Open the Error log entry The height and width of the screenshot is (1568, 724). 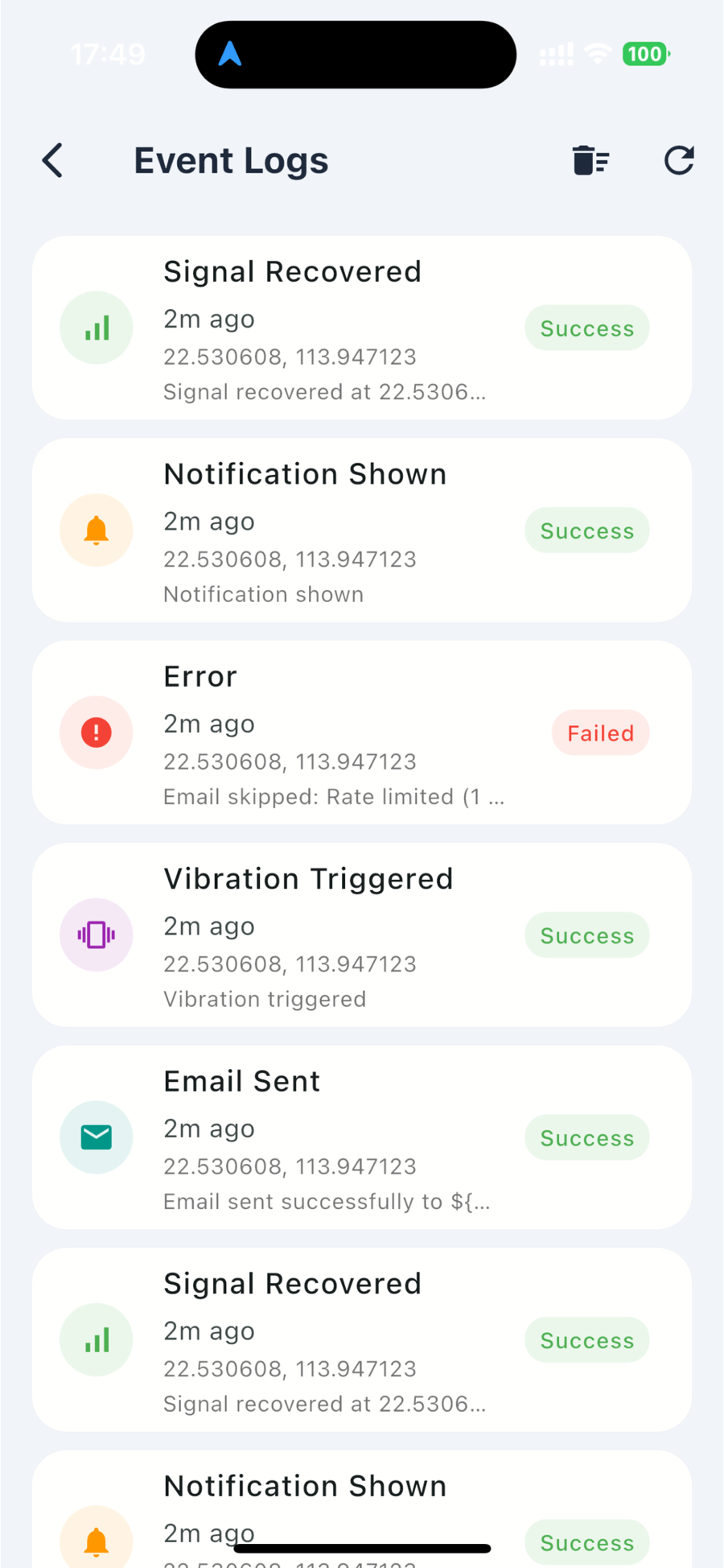click(x=362, y=732)
